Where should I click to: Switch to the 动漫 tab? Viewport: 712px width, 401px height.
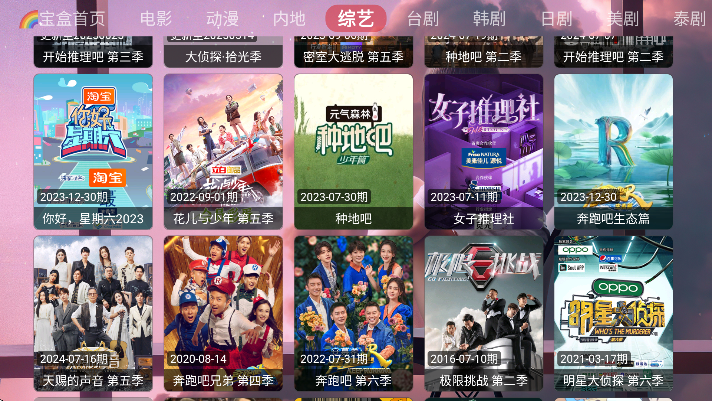pos(222,18)
